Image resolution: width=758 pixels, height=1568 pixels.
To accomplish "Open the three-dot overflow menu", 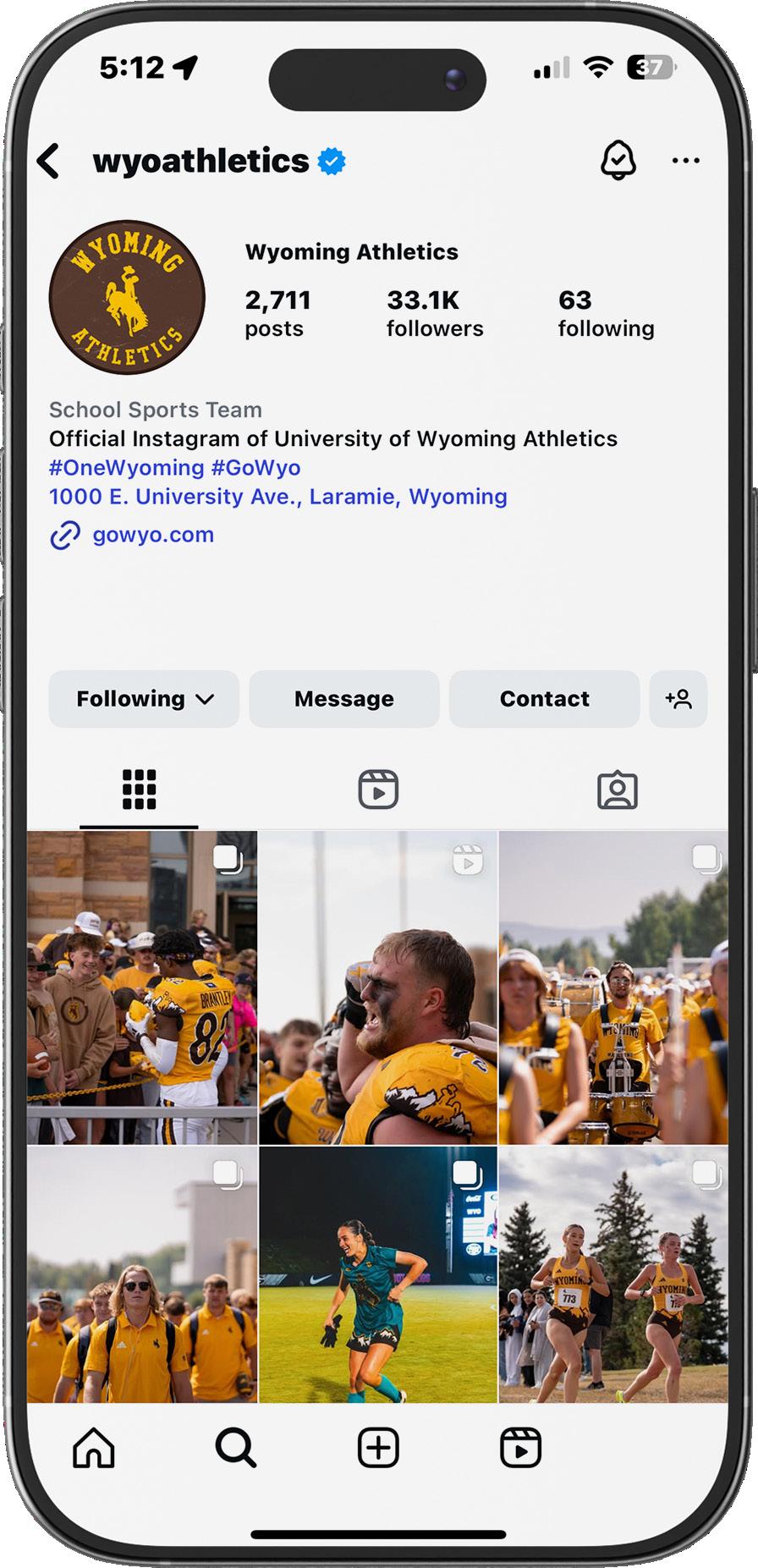I will [x=685, y=161].
